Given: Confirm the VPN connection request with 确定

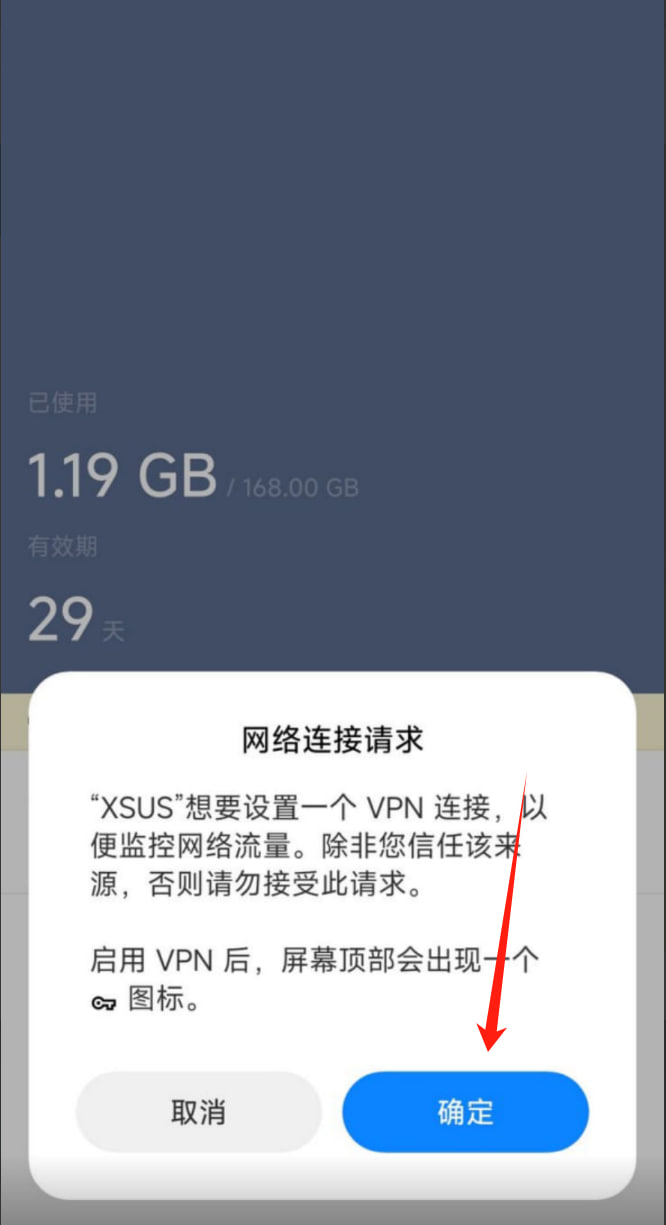Looking at the screenshot, I should tap(465, 1112).
